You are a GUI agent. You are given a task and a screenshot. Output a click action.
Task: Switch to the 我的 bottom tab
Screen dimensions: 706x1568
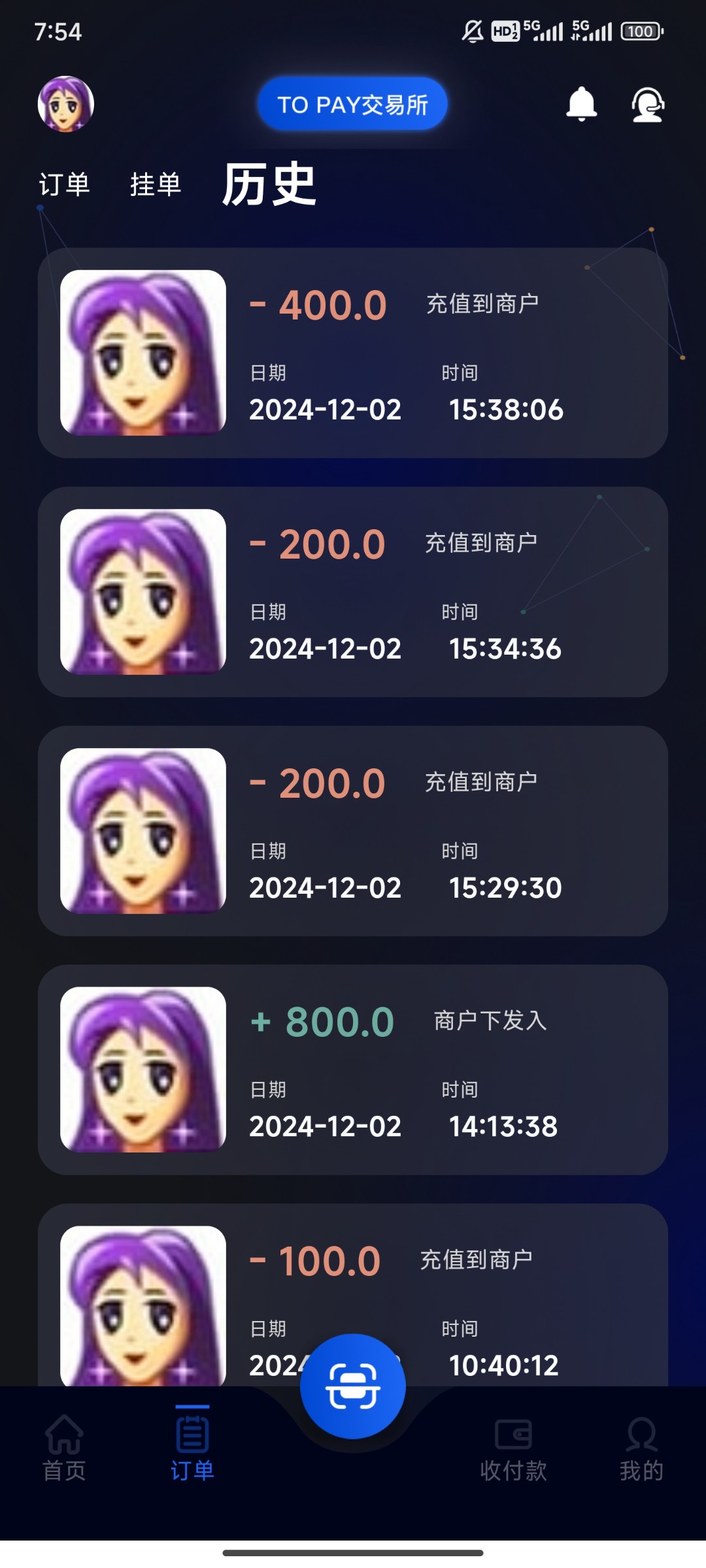pyautogui.click(x=641, y=1447)
